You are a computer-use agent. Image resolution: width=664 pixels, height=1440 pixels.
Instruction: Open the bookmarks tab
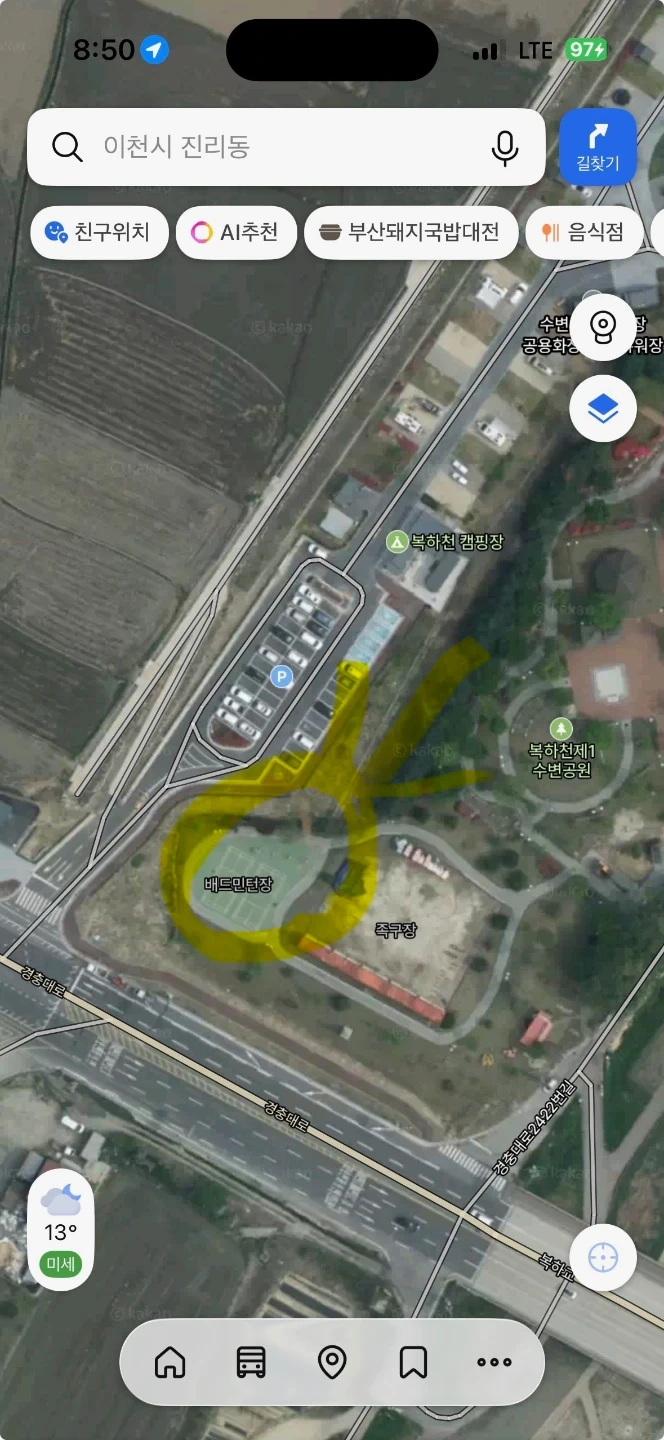coord(413,1362)
